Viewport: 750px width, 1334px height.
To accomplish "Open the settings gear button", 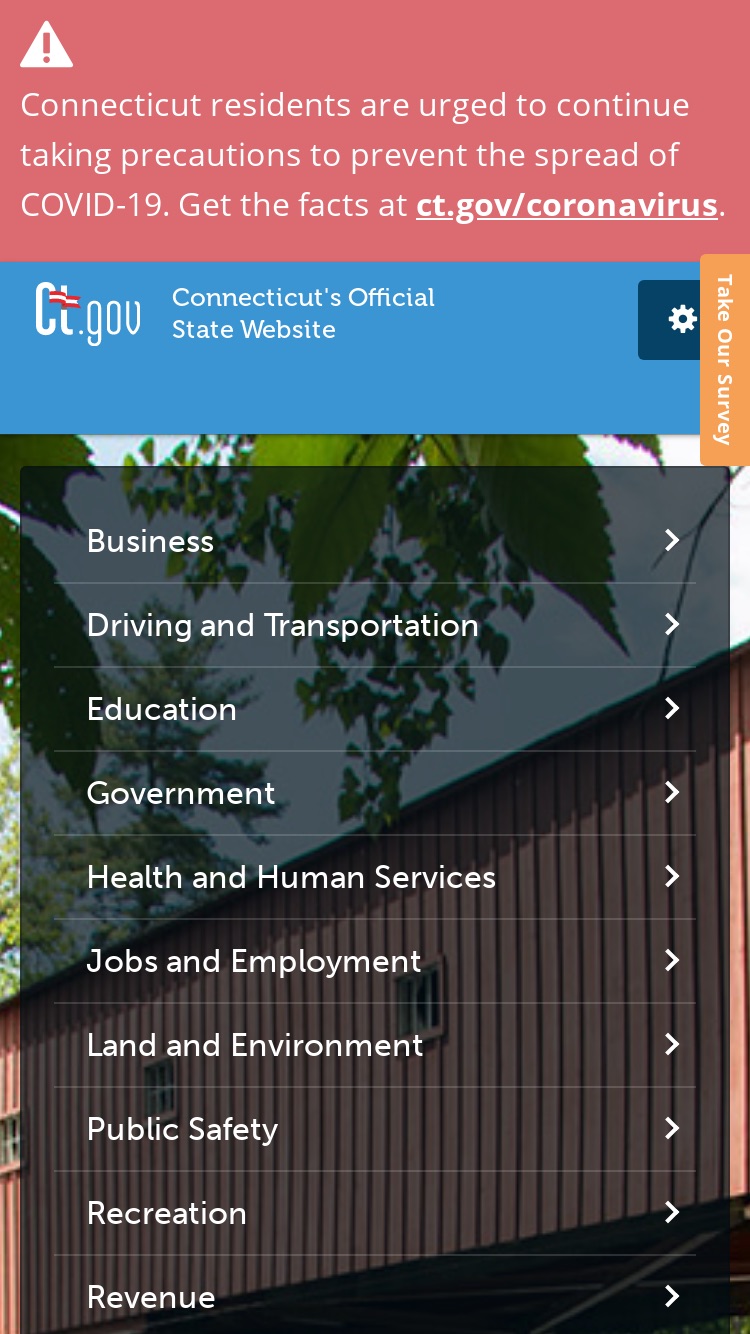I will pos(682,320).
